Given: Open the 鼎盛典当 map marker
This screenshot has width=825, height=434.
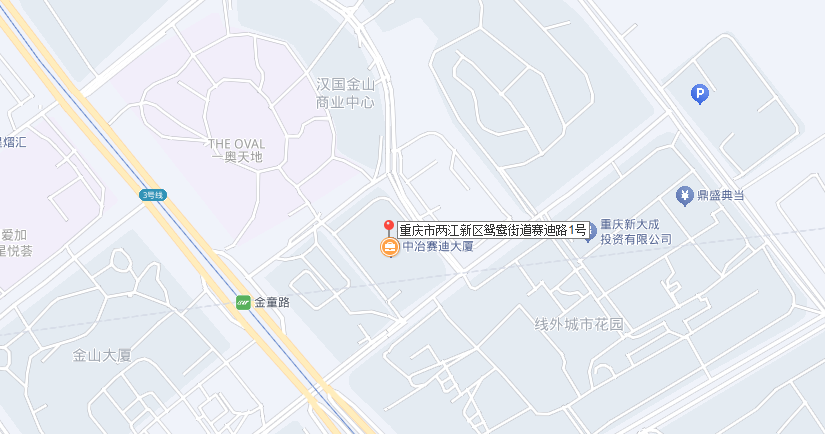Looking at the screenshot, I should click(685, 196).
